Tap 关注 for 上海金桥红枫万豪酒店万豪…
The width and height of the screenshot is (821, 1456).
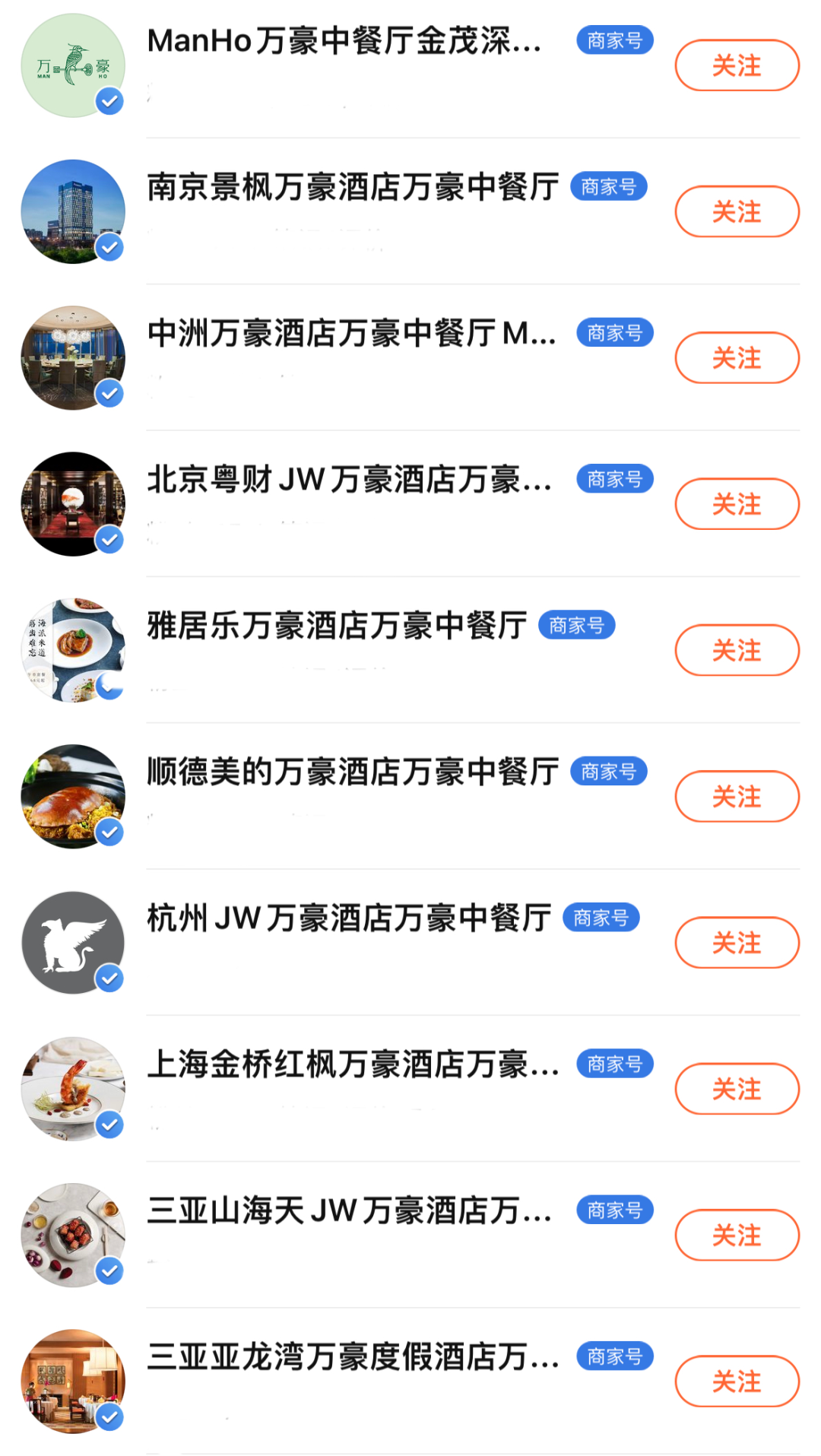pyautogui.click(x=737, y=1089)
